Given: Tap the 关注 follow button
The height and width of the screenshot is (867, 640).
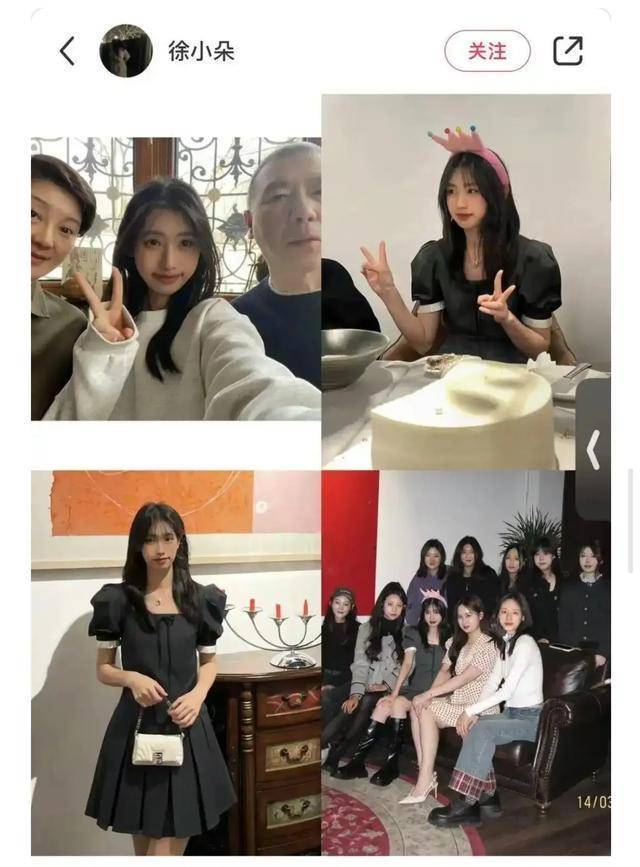Looking at the screenshot, I should pos(487,51).
